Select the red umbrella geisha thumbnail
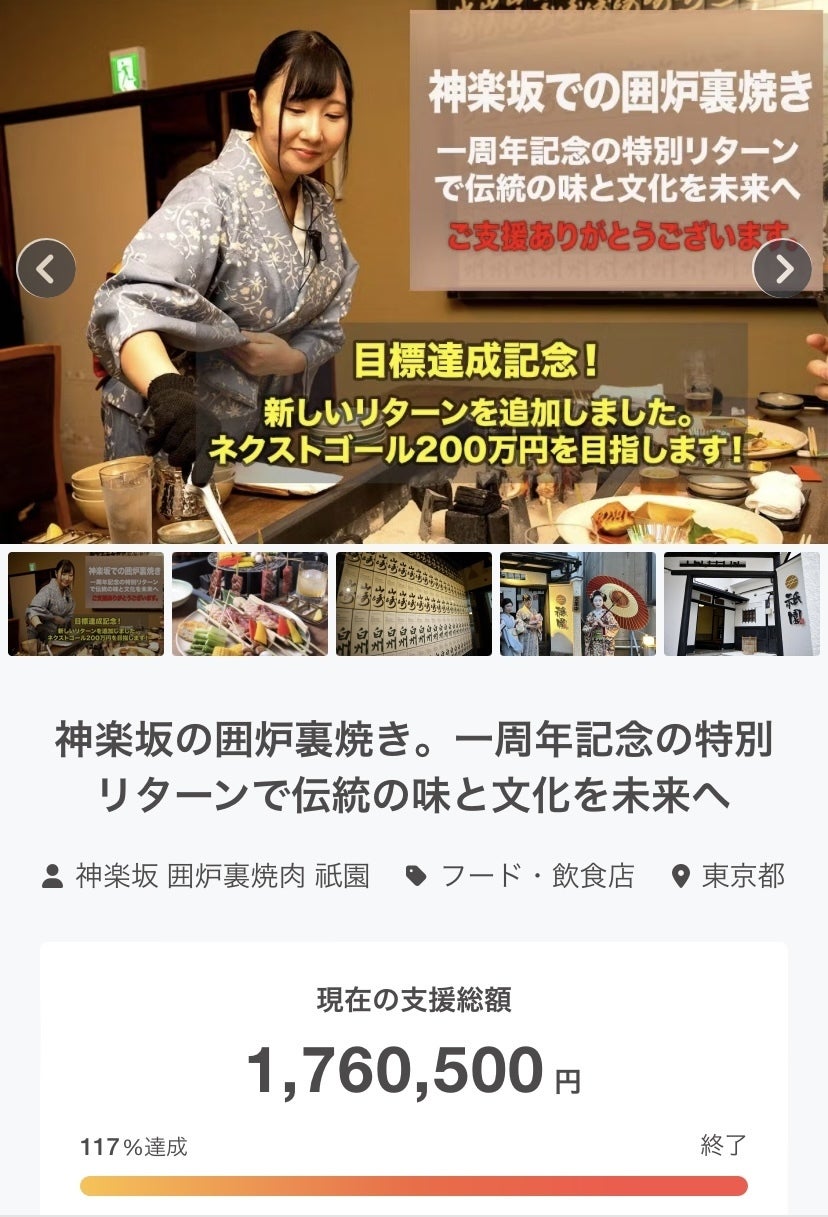This screenshot has width=828, height=1217. (578, 604)
